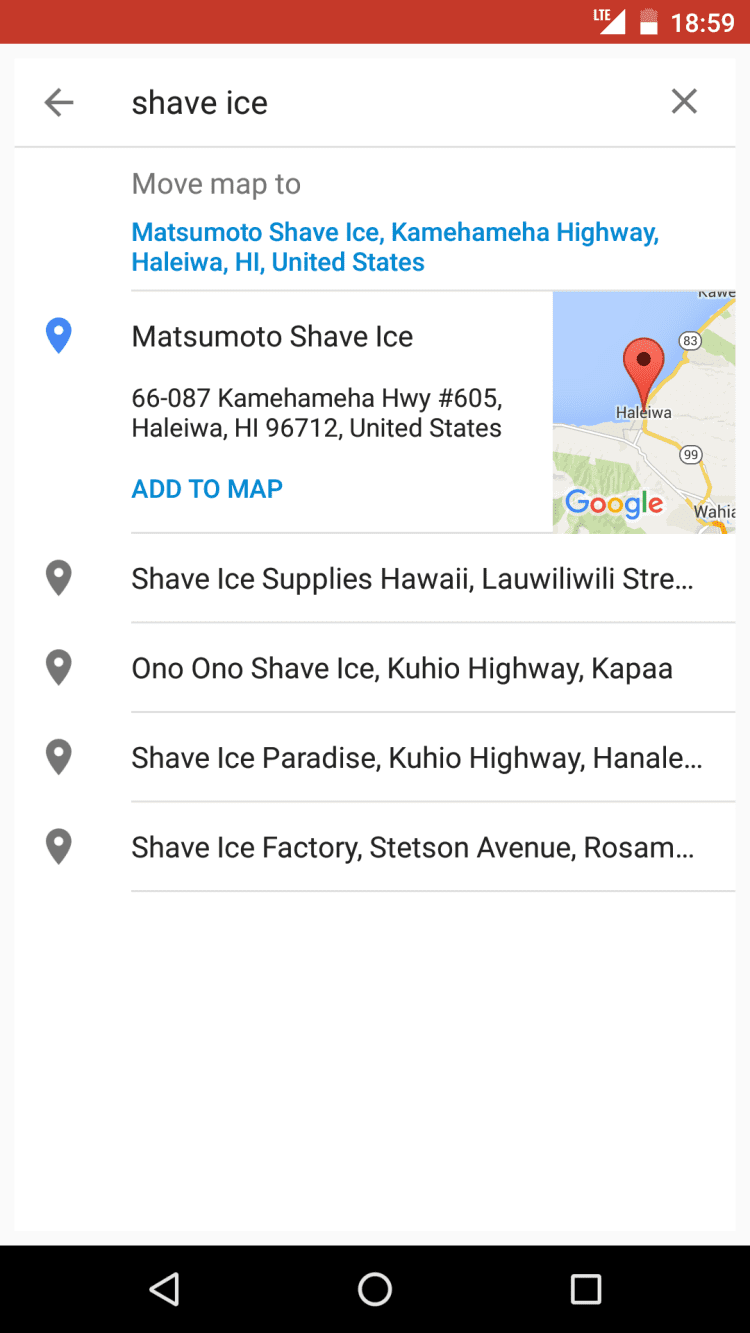Go to the system home screen

[375, 1289]
